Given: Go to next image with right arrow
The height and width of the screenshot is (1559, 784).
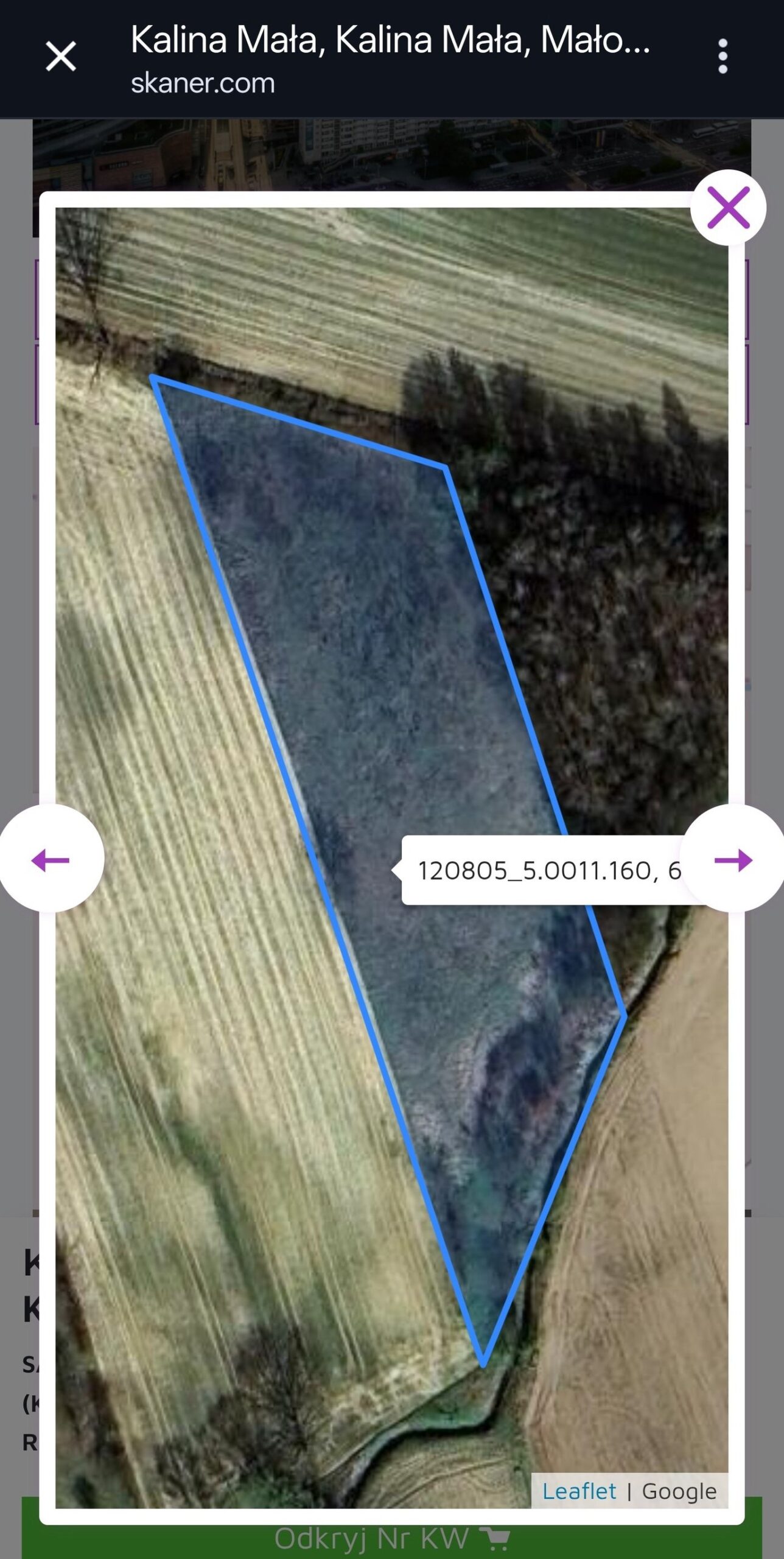Looking at the screenshot, I should point(733,859).
